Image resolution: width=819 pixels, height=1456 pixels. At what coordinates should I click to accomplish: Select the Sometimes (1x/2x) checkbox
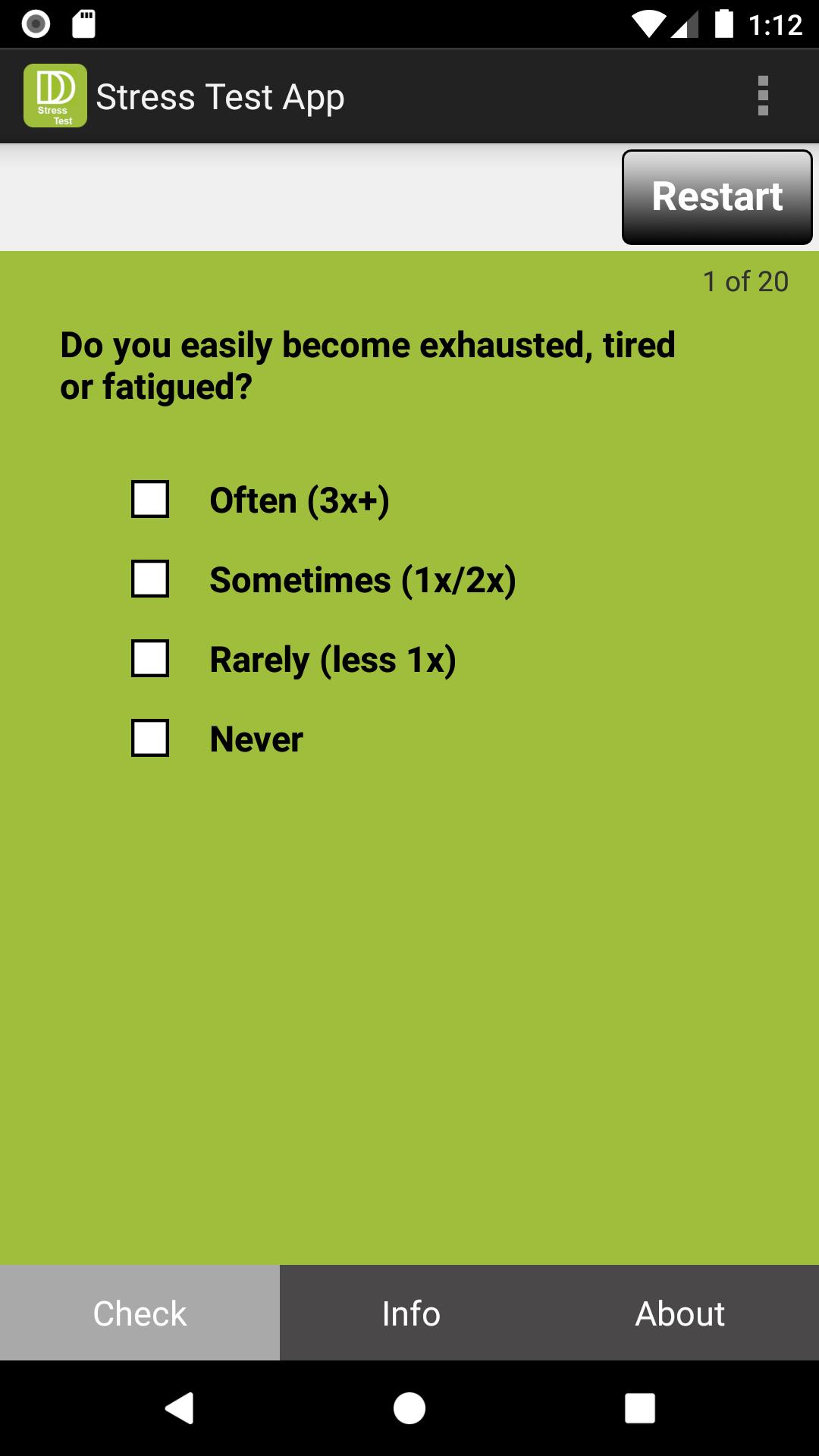[150, 579]
